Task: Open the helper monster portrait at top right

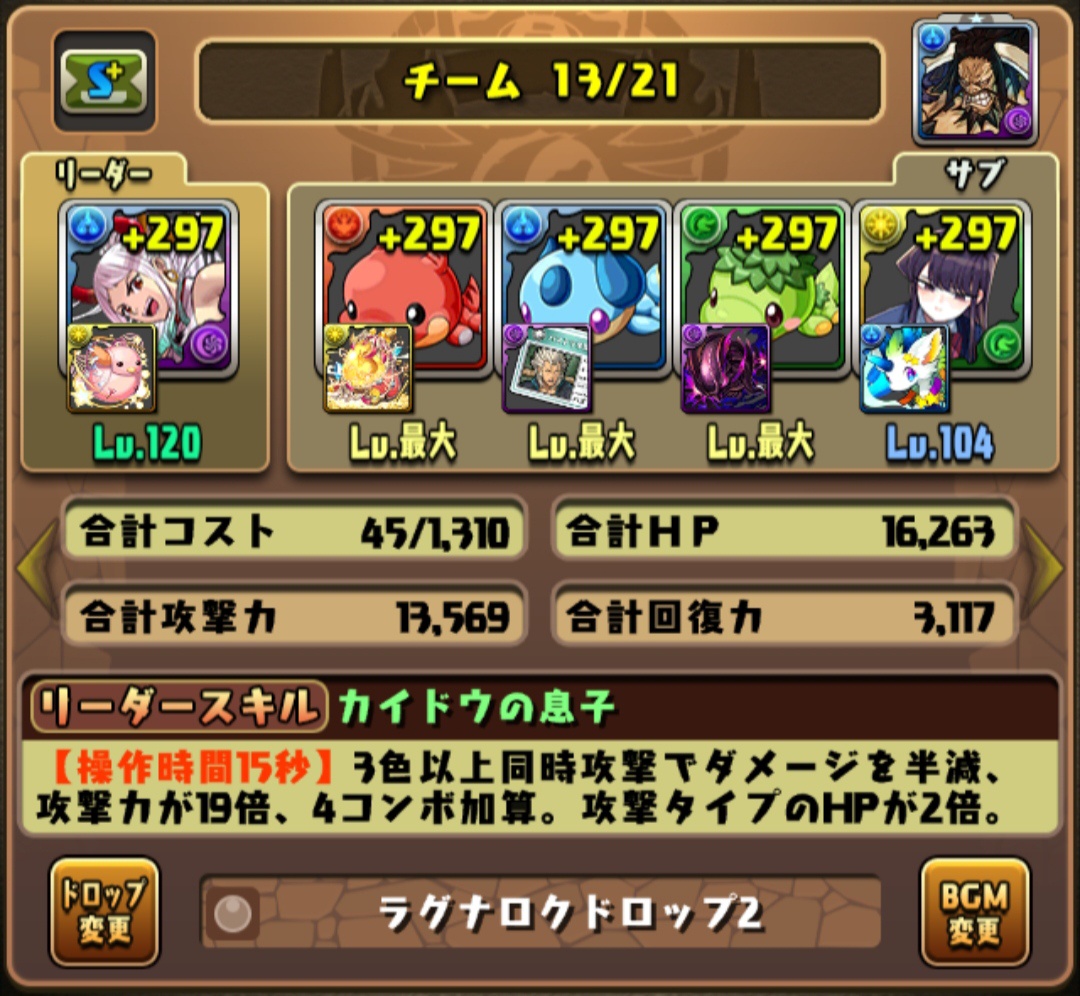Action: point(974,84)
